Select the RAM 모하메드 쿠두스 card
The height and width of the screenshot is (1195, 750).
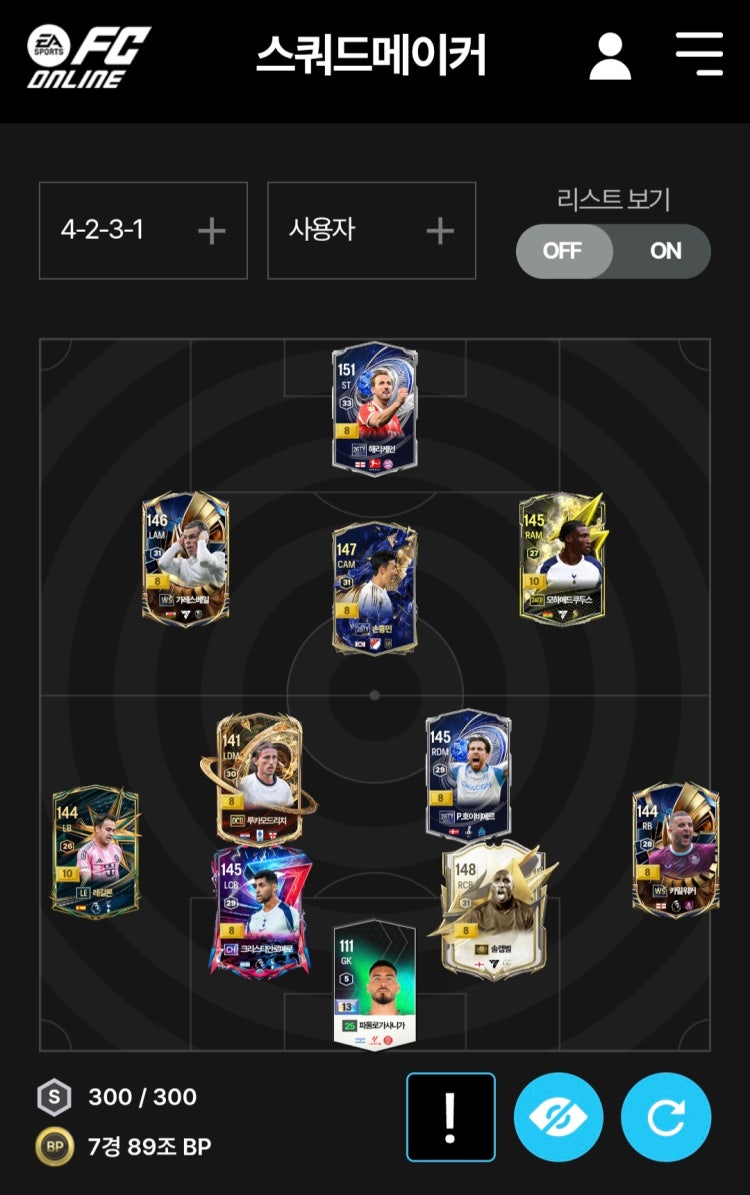(x=562, y=559)
